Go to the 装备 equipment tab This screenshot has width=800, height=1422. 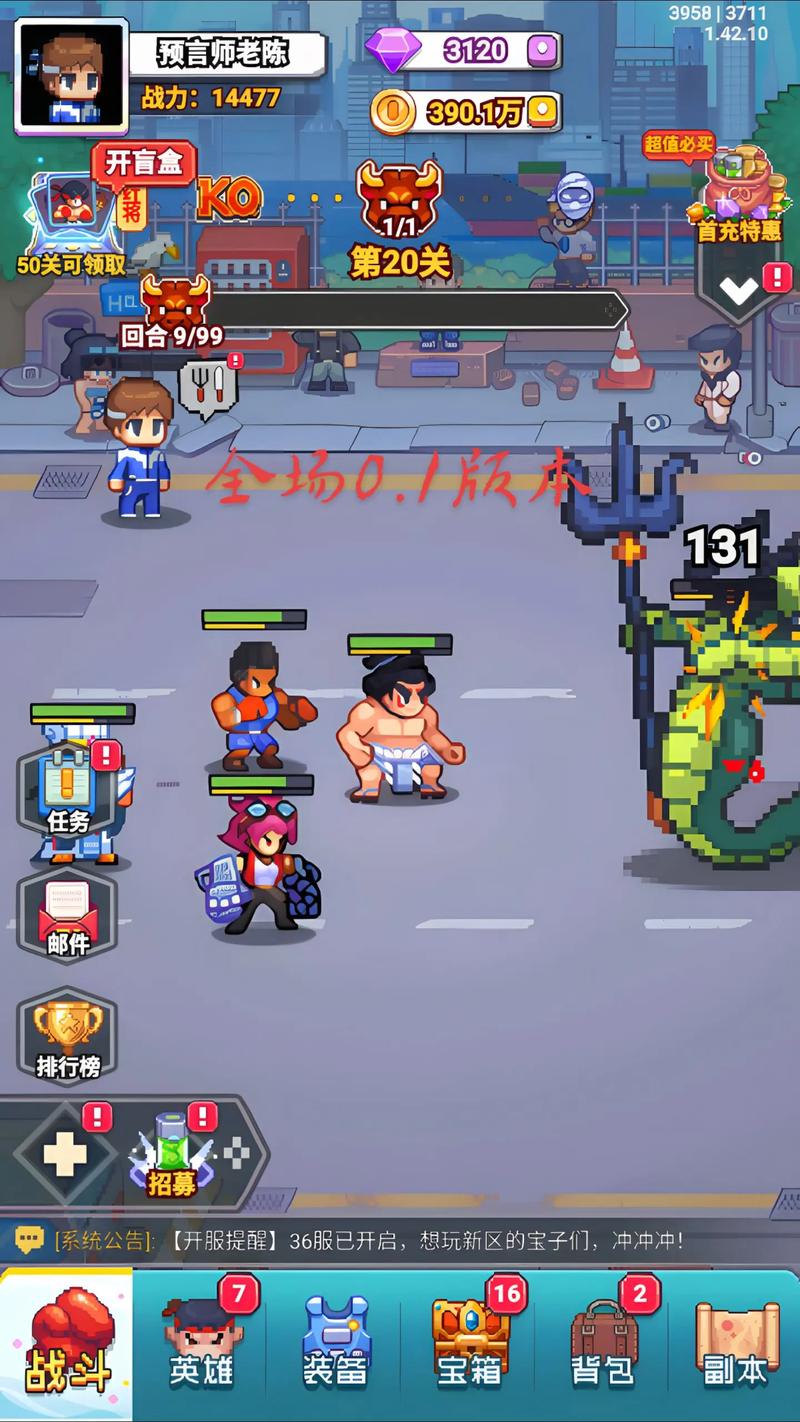(x=335, y=1345)
